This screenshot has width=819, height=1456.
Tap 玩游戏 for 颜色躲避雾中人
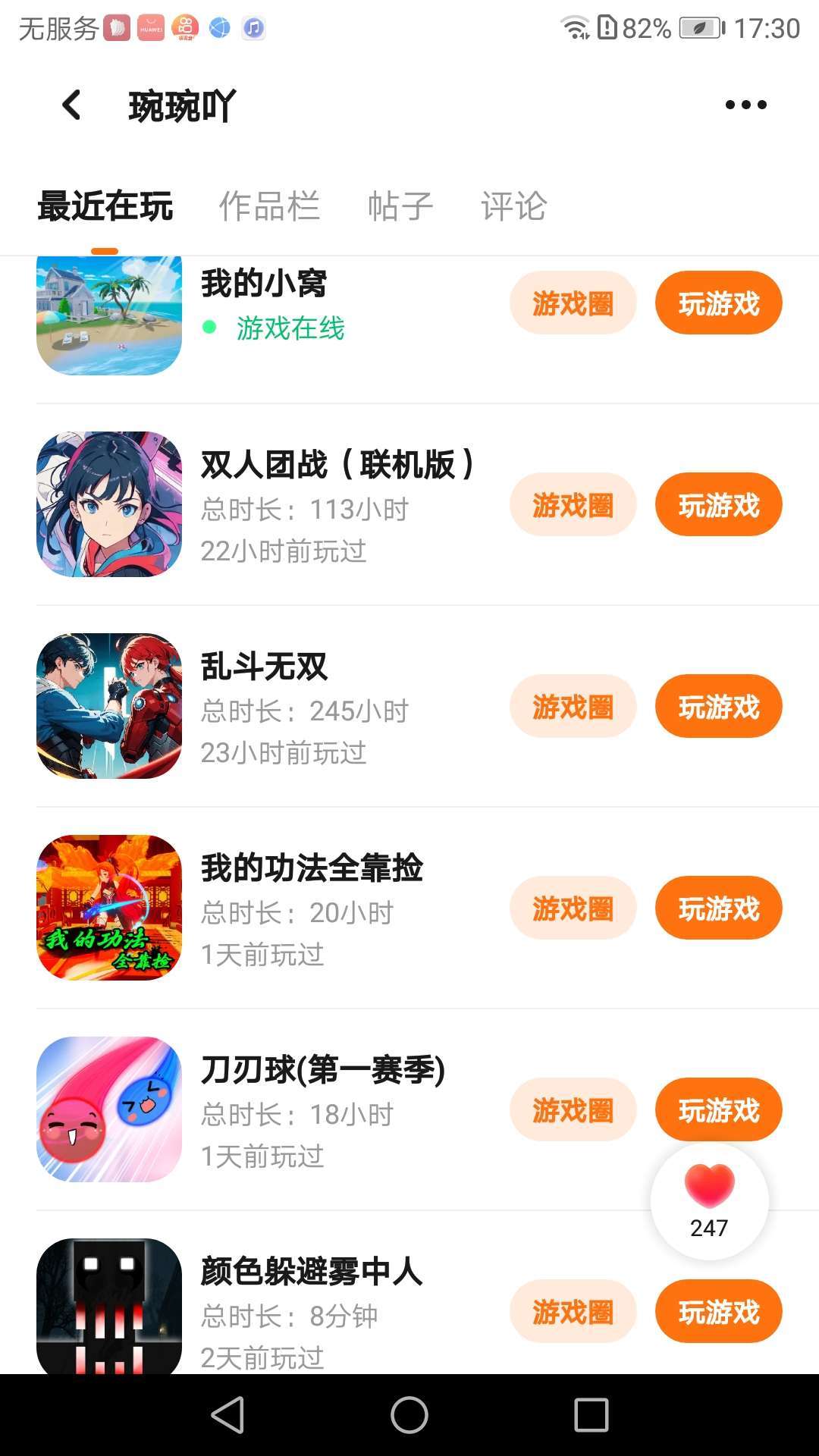pyautogui.click(x=718, y=1312)
